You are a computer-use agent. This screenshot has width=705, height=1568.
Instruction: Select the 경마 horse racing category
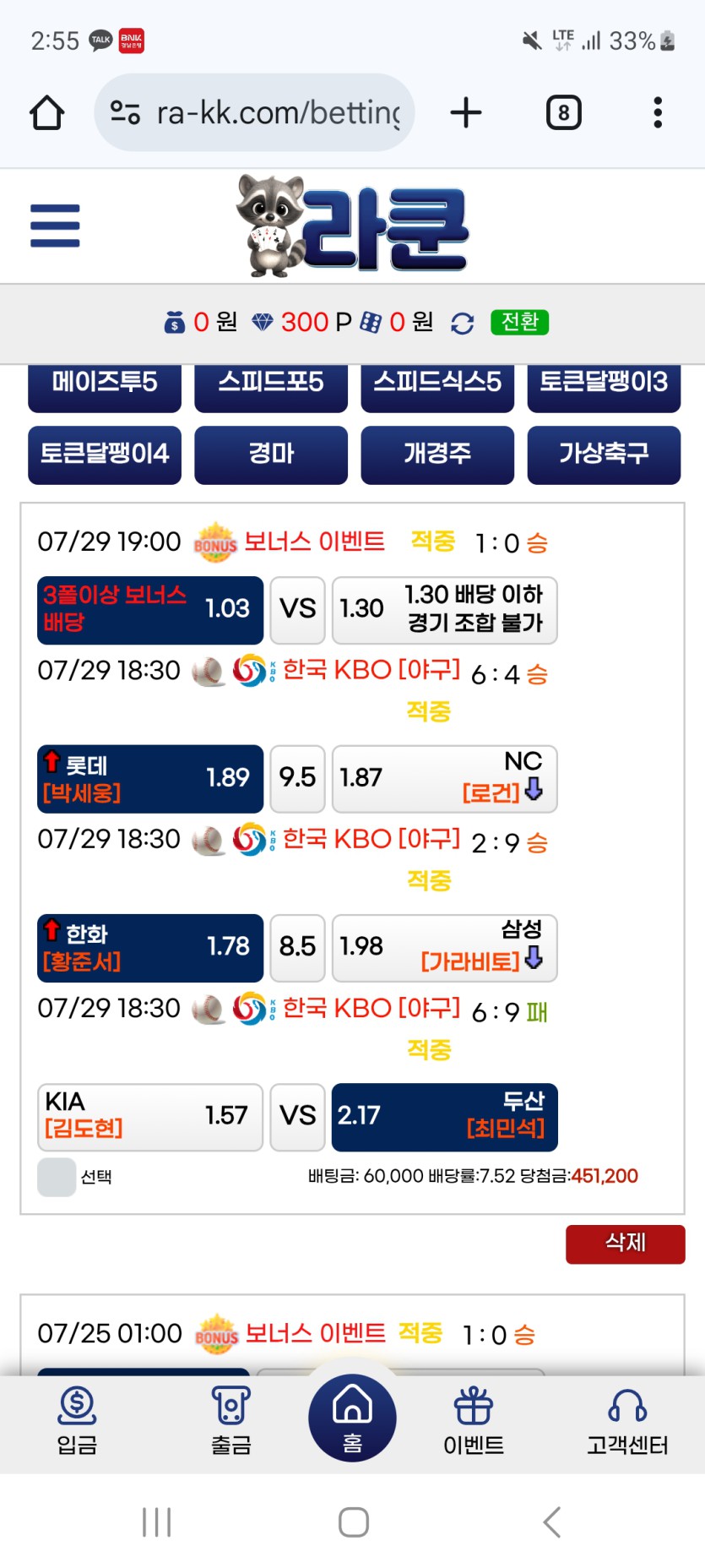(x=271, y=455)
